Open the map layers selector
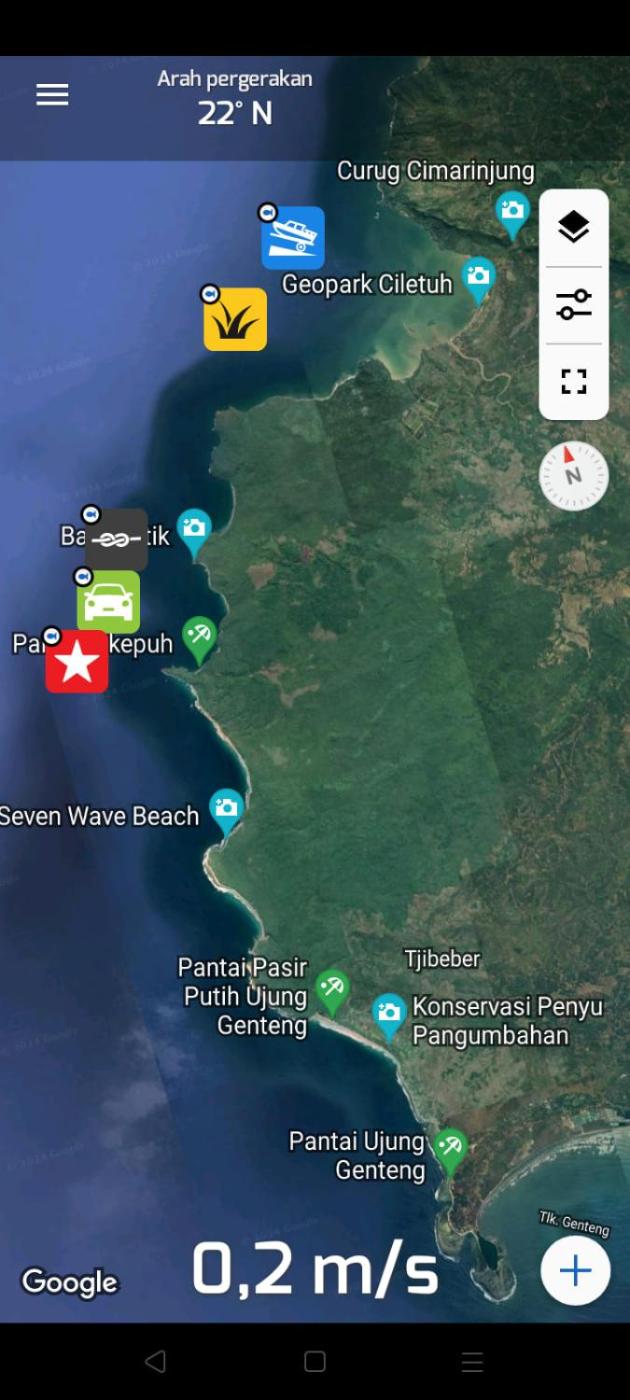This screenshot has height=1400, width=630. [573, 228]
